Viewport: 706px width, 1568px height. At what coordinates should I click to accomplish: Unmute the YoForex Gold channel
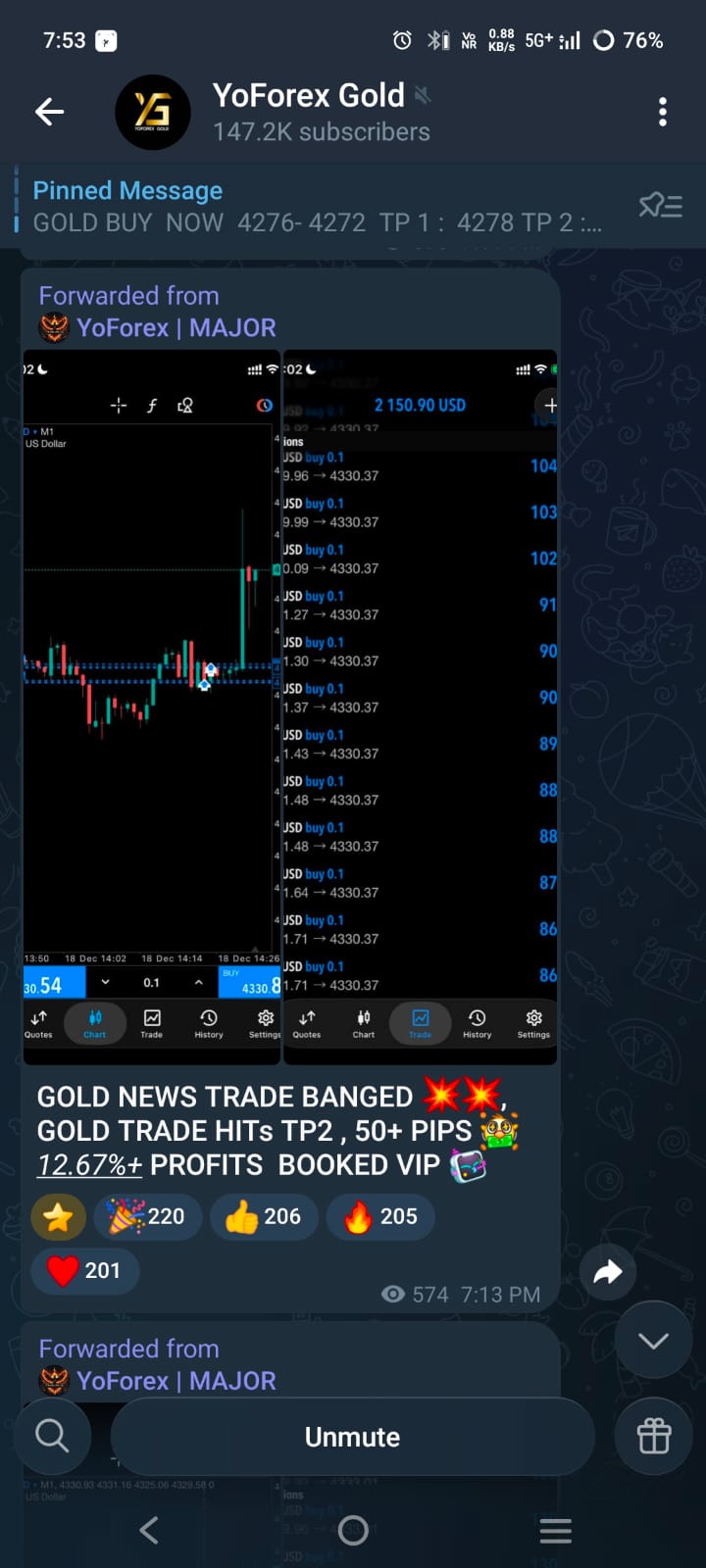[352, 1437]
